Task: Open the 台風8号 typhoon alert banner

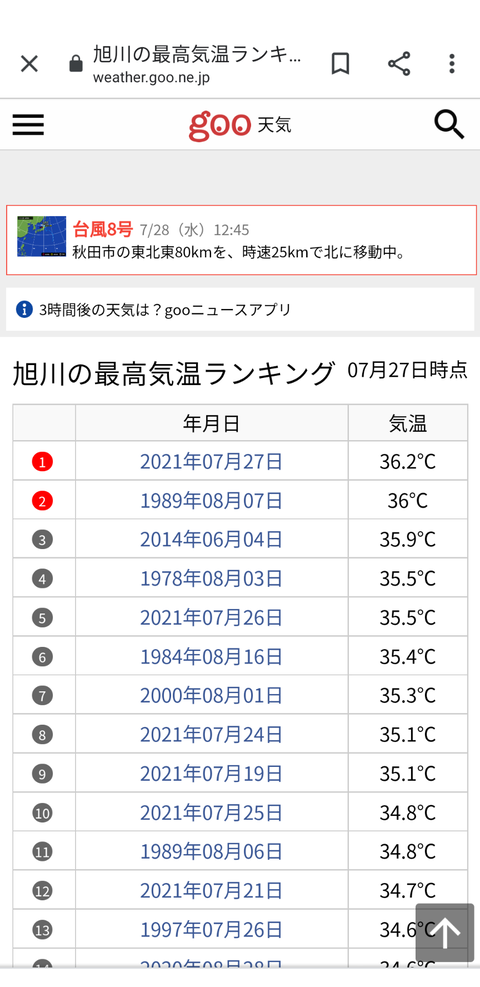Action: pos(240,240)
